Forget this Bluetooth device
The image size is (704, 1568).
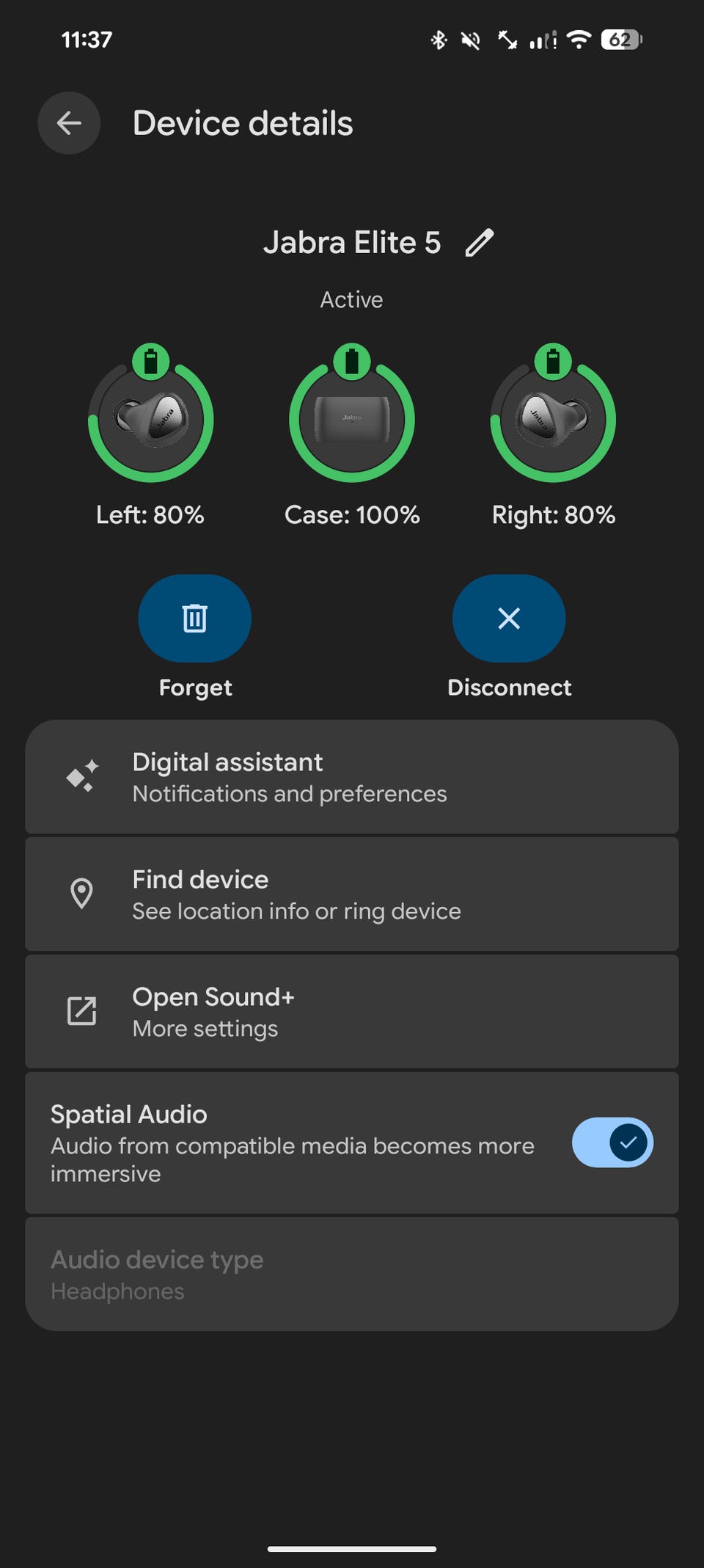click(x=194, y=619)
